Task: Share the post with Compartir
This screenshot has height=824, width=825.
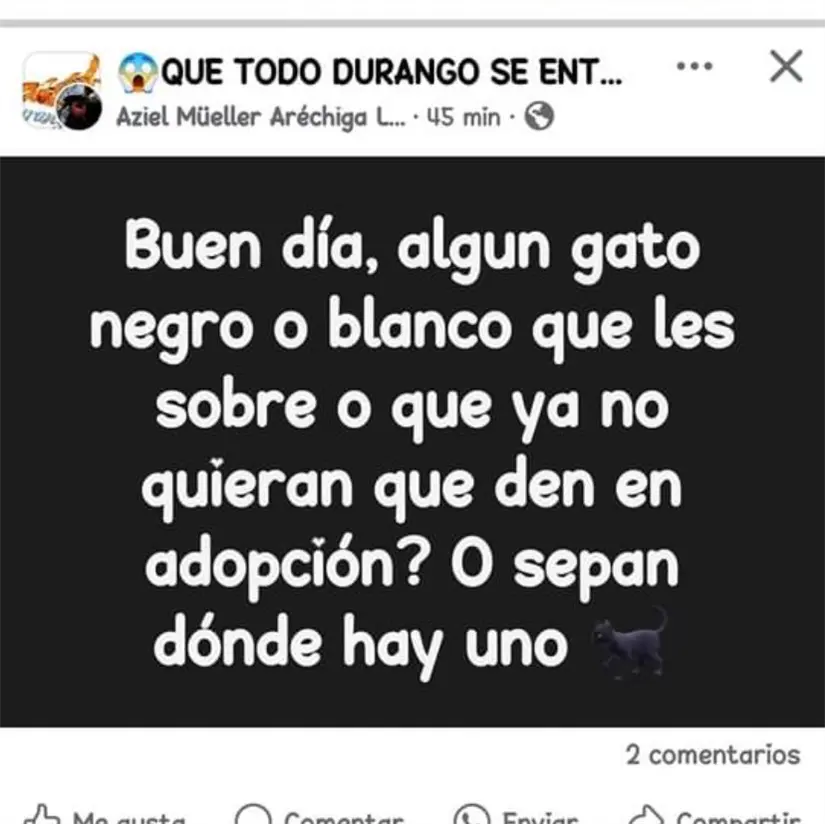Action: tap(717, 815)
